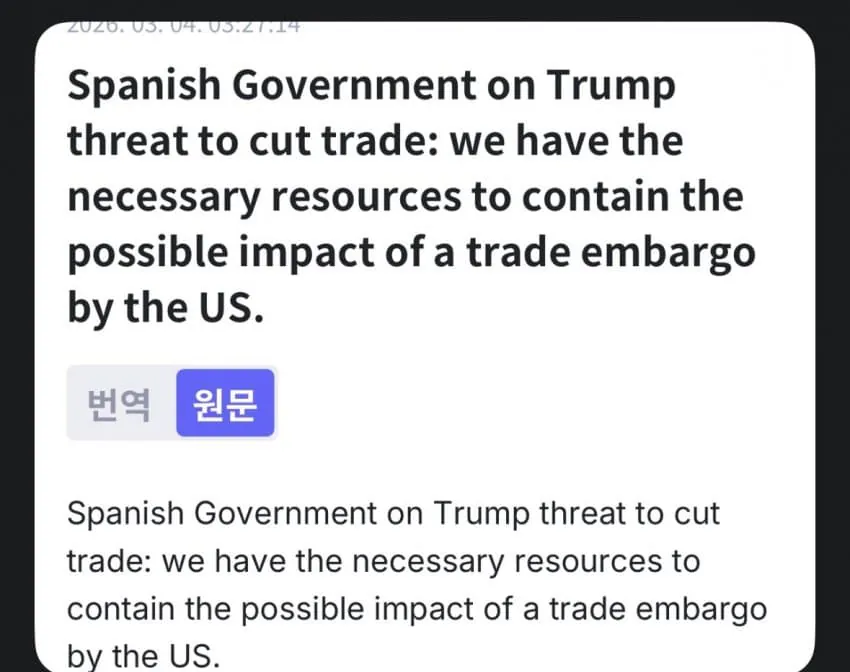Select the 원문 original text option
This screenshot has width=850, height=672.
[x=225, y=404]
